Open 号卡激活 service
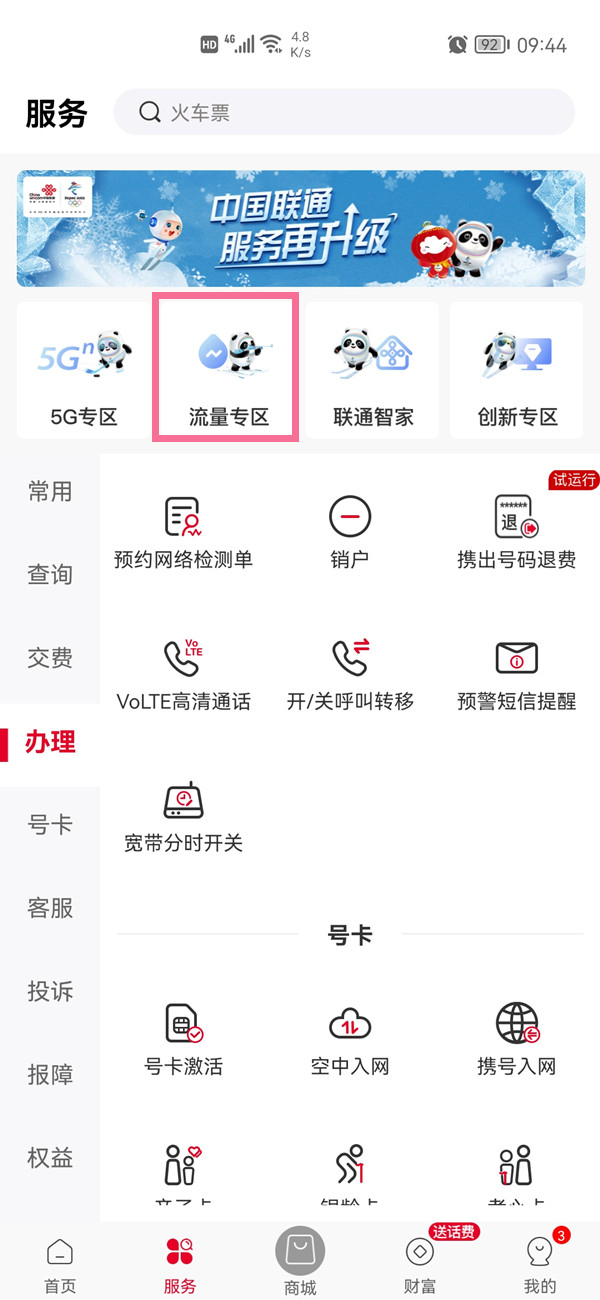This screenshot has height=1300, width=600. coord(183,1038)
